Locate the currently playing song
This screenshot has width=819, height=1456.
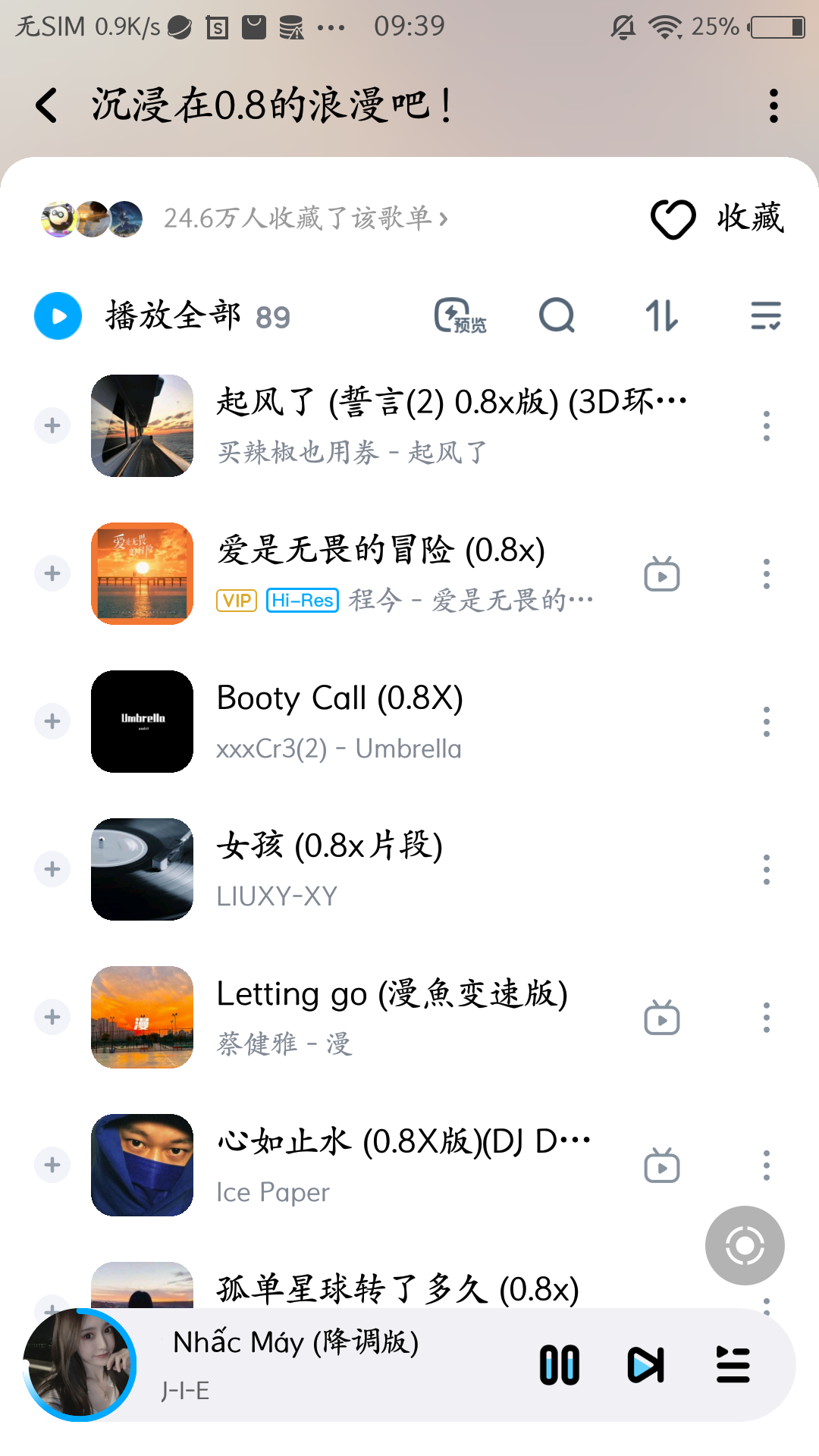(745, 1245)
